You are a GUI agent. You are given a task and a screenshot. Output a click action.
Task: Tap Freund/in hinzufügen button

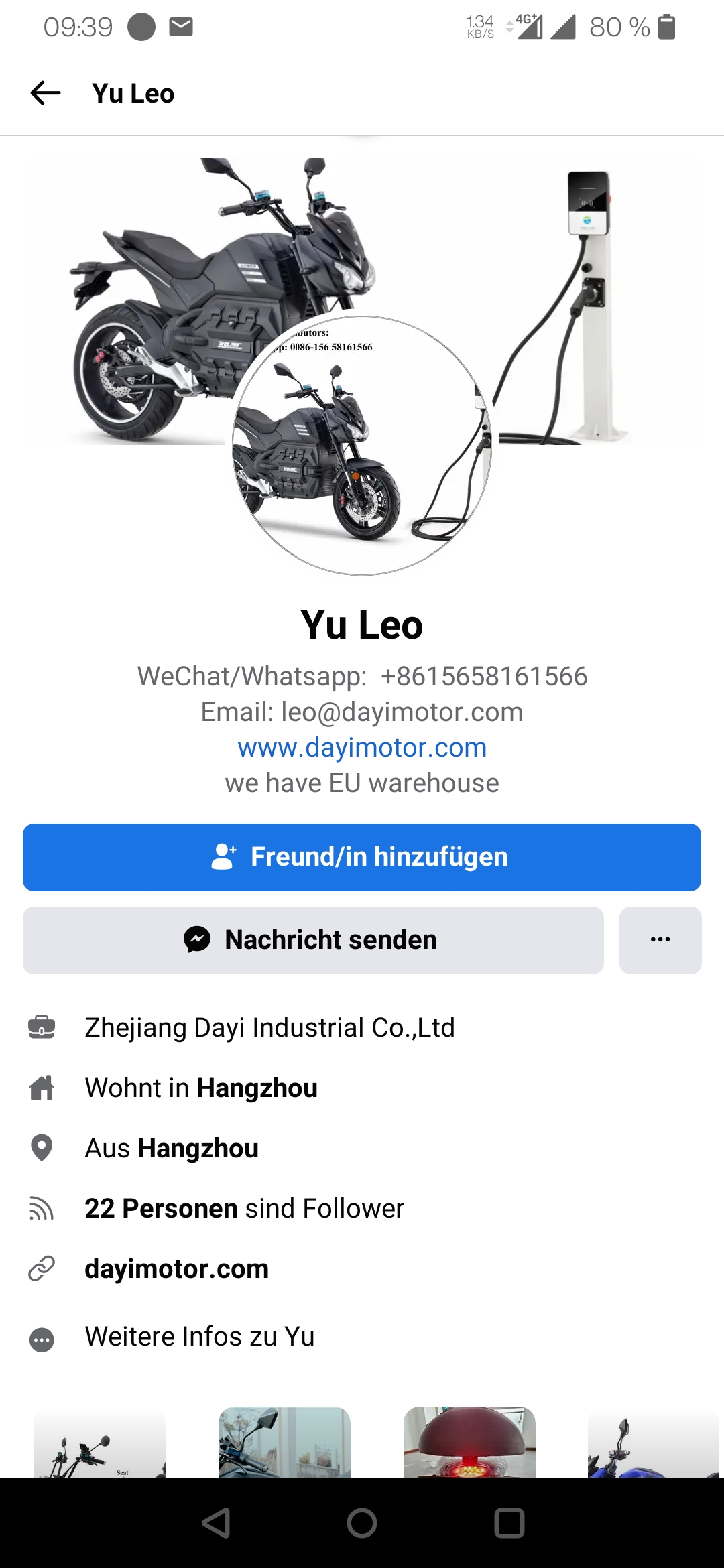pyautogui.click(x=362, y=857)
